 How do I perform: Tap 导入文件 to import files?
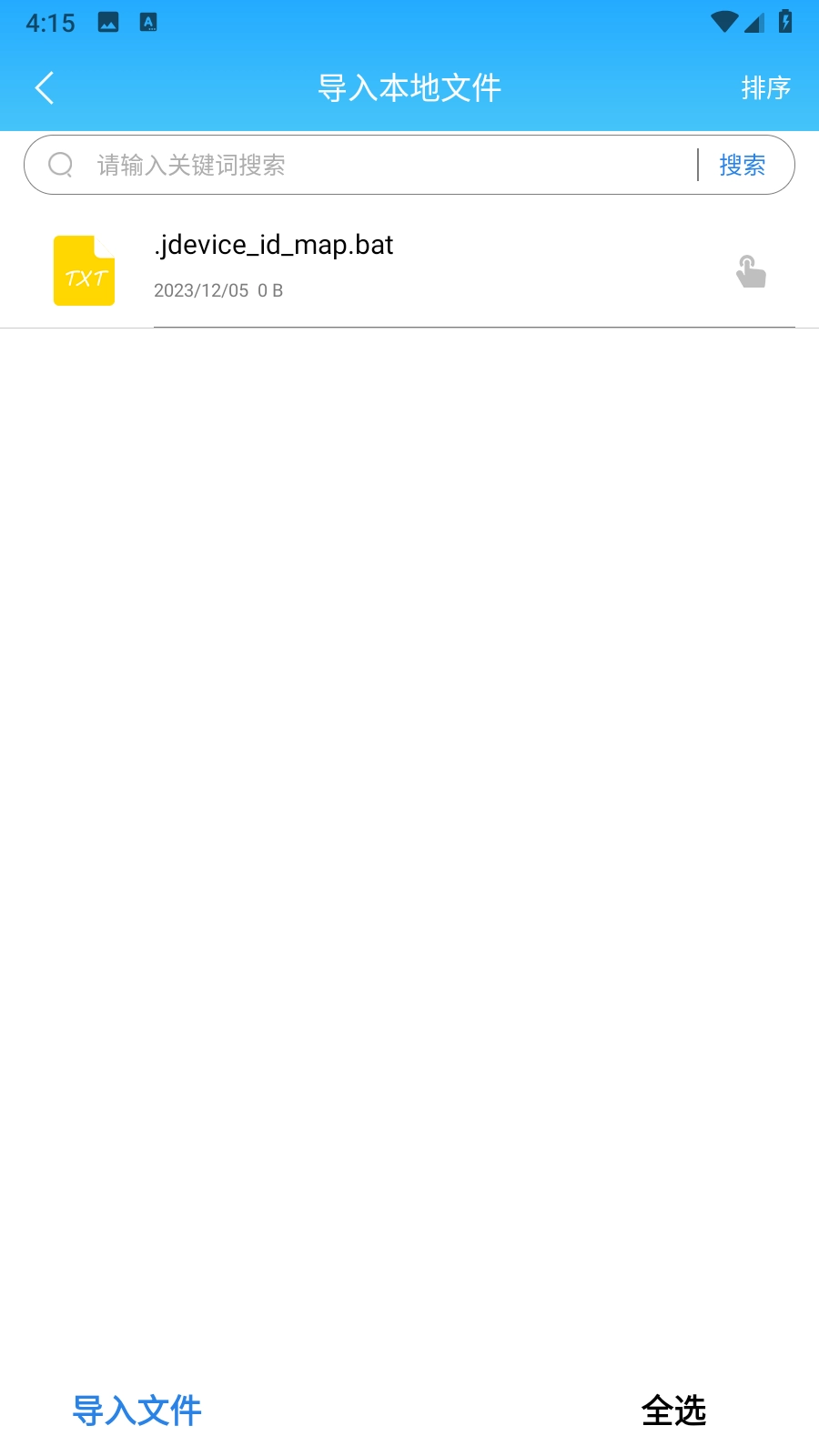click(137, 1410)
